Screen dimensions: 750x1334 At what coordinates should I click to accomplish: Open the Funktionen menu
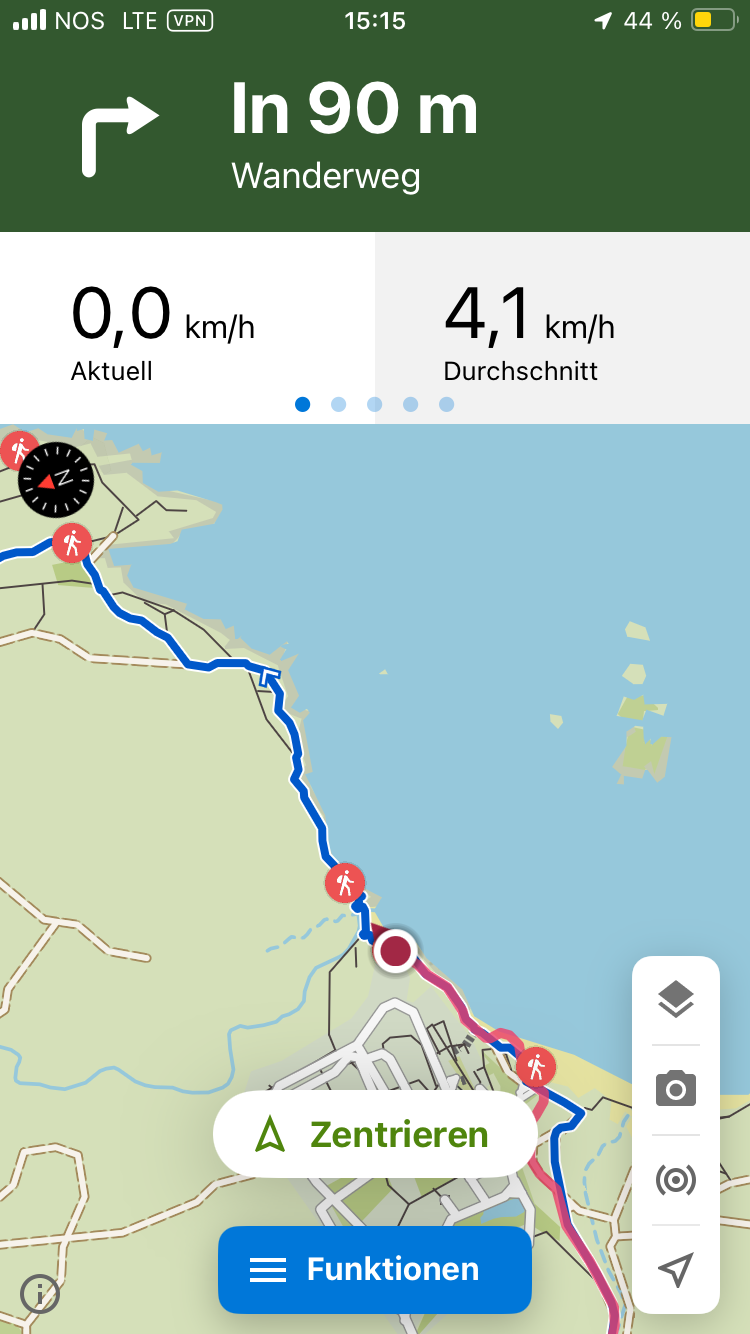(375, 1269)
